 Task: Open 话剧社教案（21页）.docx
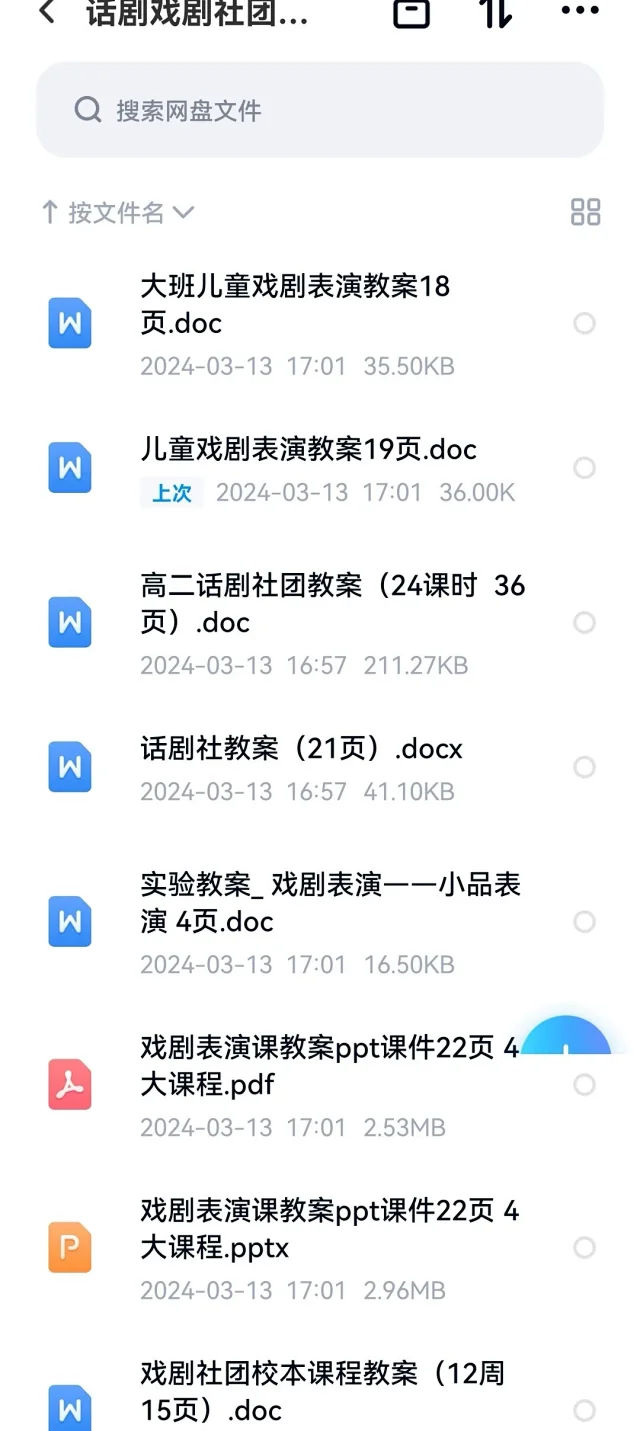(320, 768)
